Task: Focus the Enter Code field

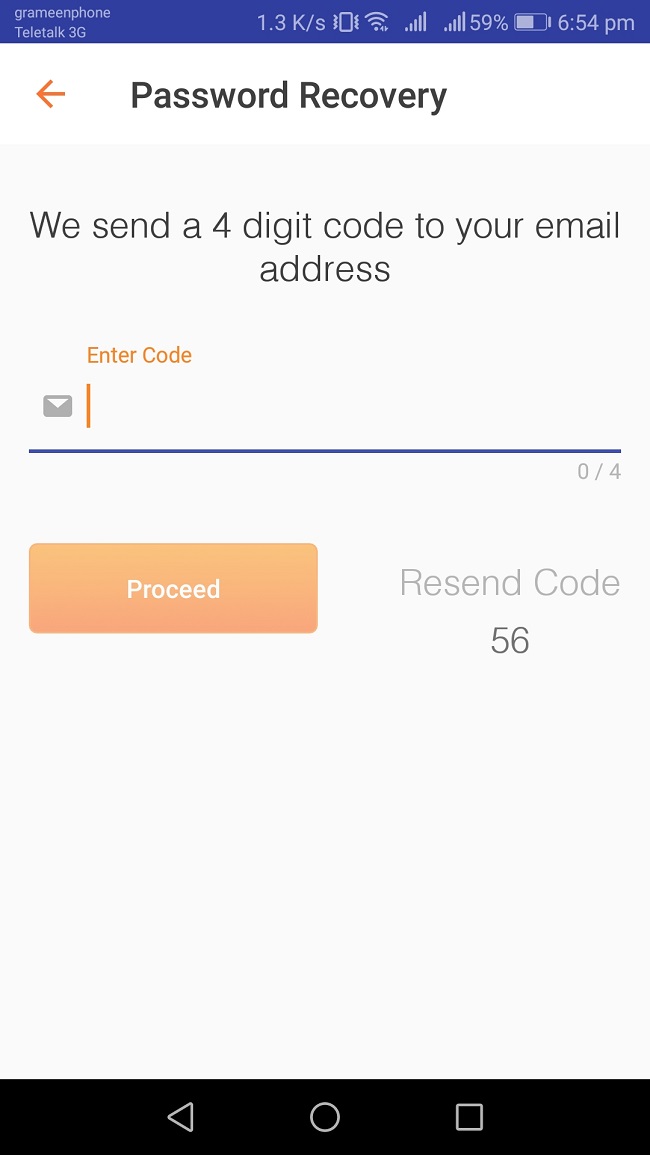Action: coord(350,407)
